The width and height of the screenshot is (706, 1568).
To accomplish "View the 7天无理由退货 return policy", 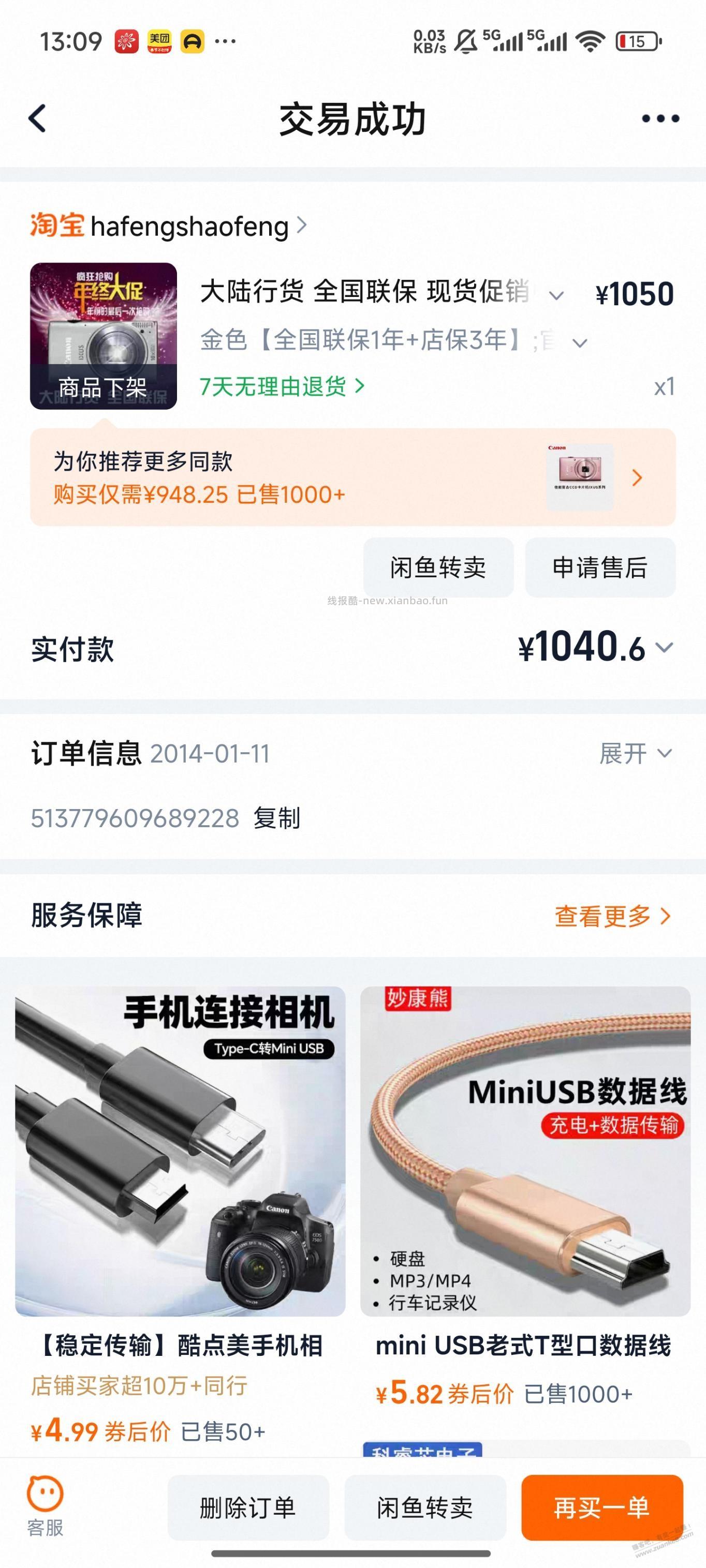I will 274,385.
